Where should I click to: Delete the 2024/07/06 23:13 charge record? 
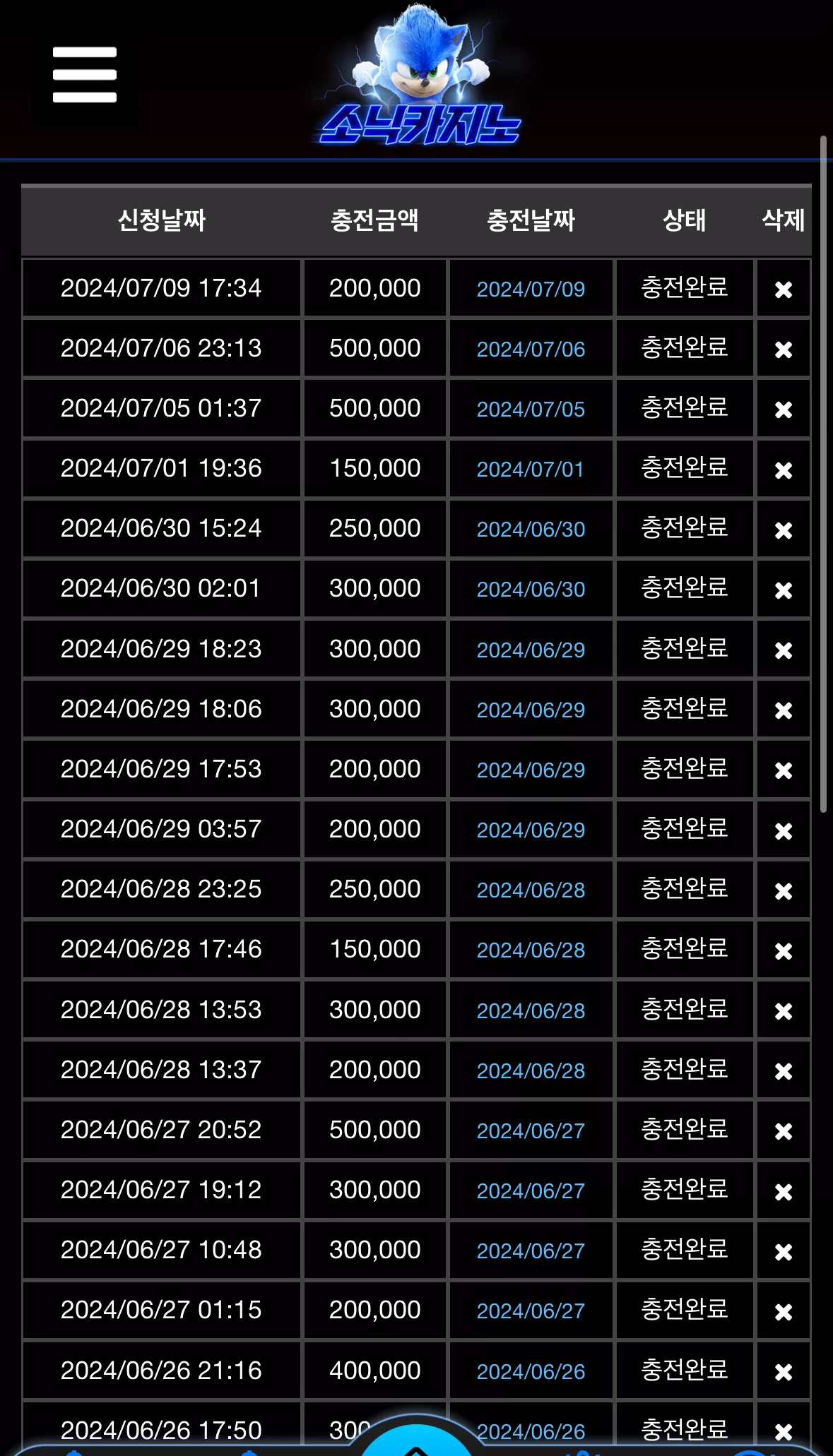[x=783, y=350]
